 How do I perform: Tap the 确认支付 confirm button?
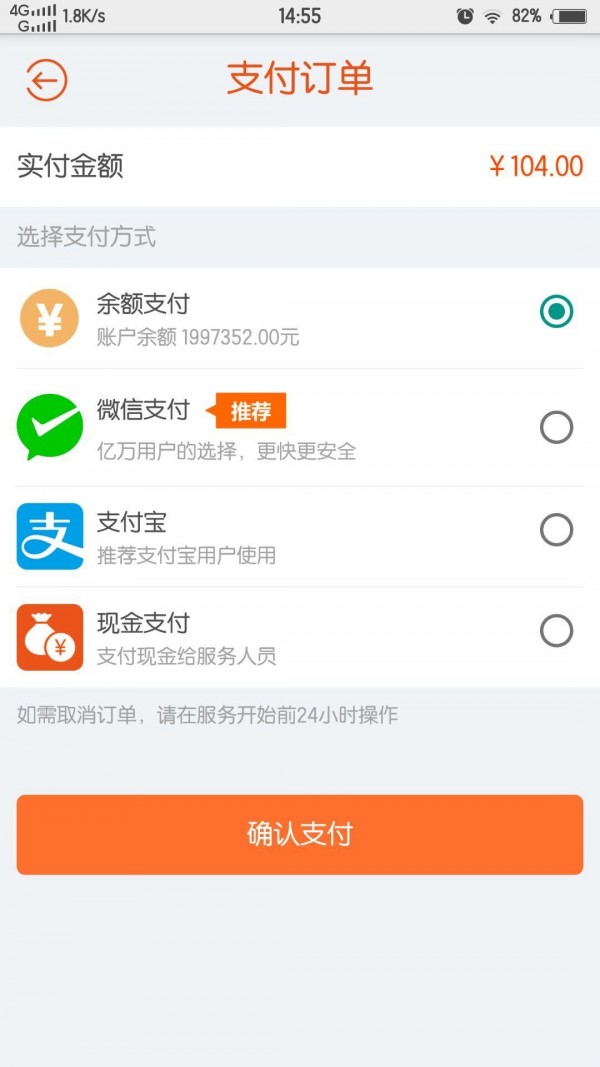click(300, 835)
